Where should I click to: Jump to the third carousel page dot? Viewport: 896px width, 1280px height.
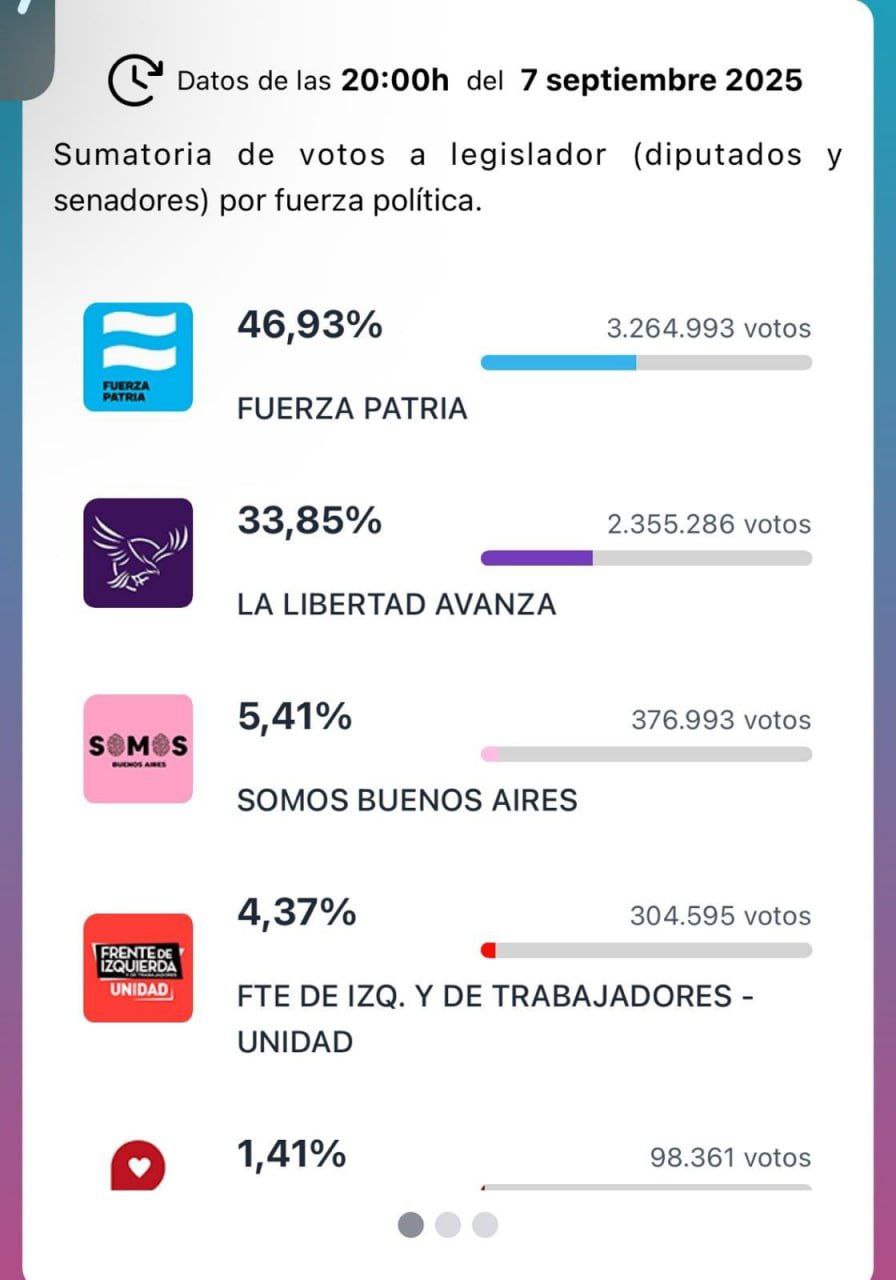[x=485, y=1225]
